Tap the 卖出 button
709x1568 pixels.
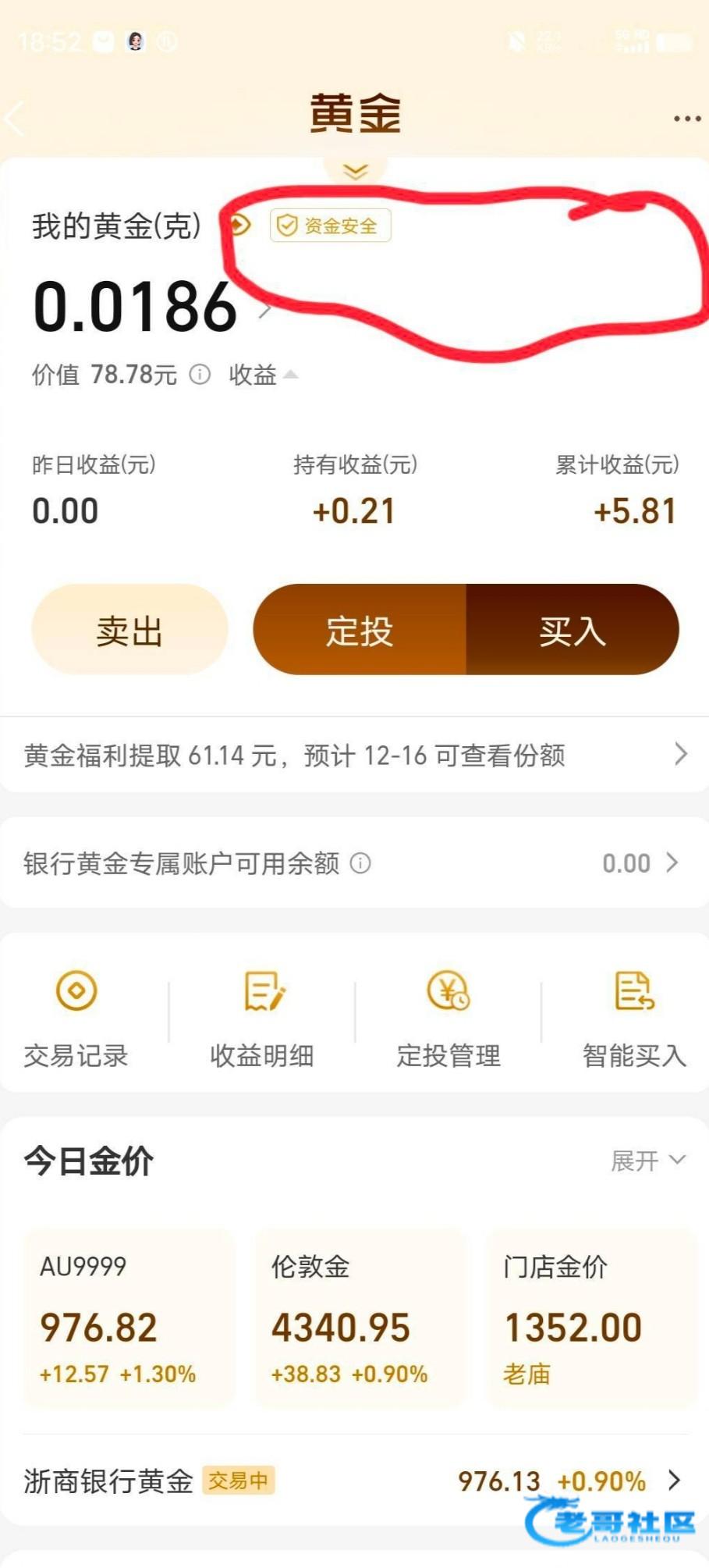(129, 630)
